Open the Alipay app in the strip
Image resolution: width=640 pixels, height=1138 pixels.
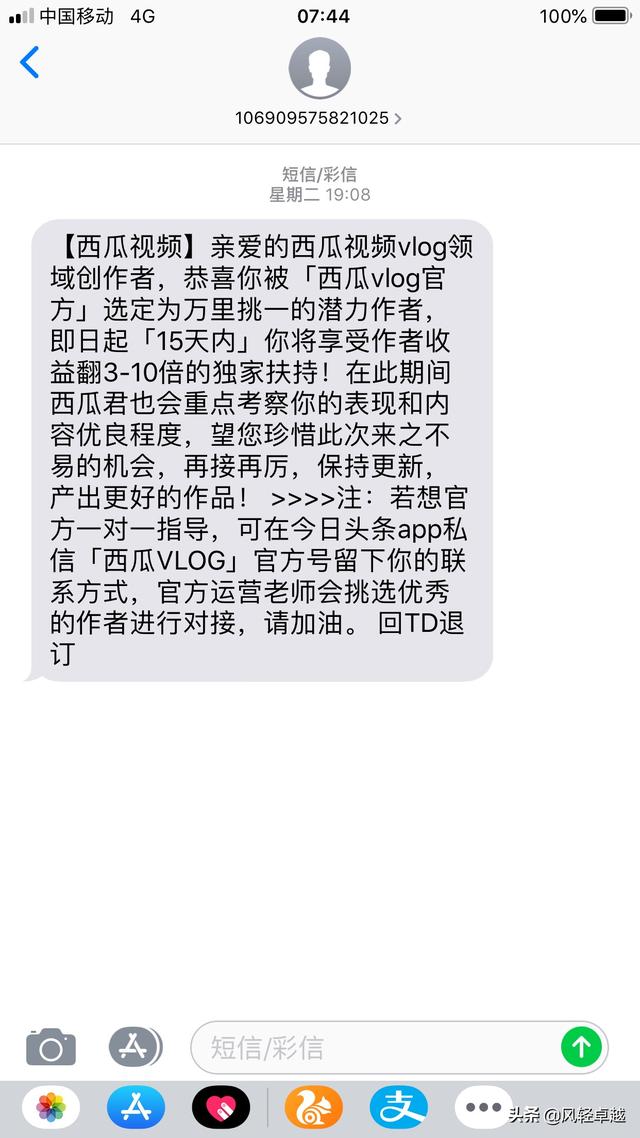399,1107
